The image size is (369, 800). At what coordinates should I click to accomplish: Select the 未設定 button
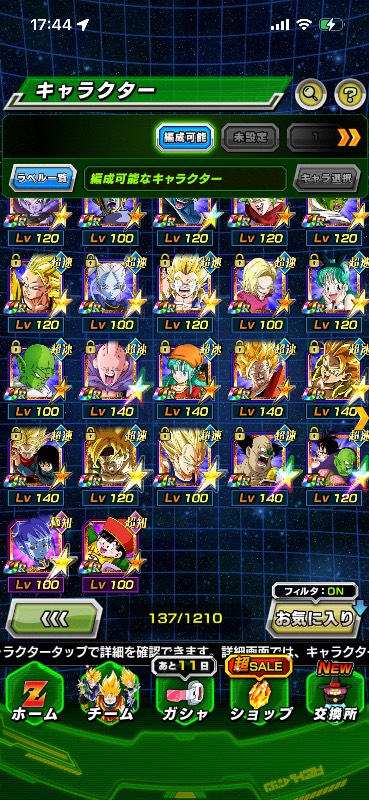[x=250, y=137]
